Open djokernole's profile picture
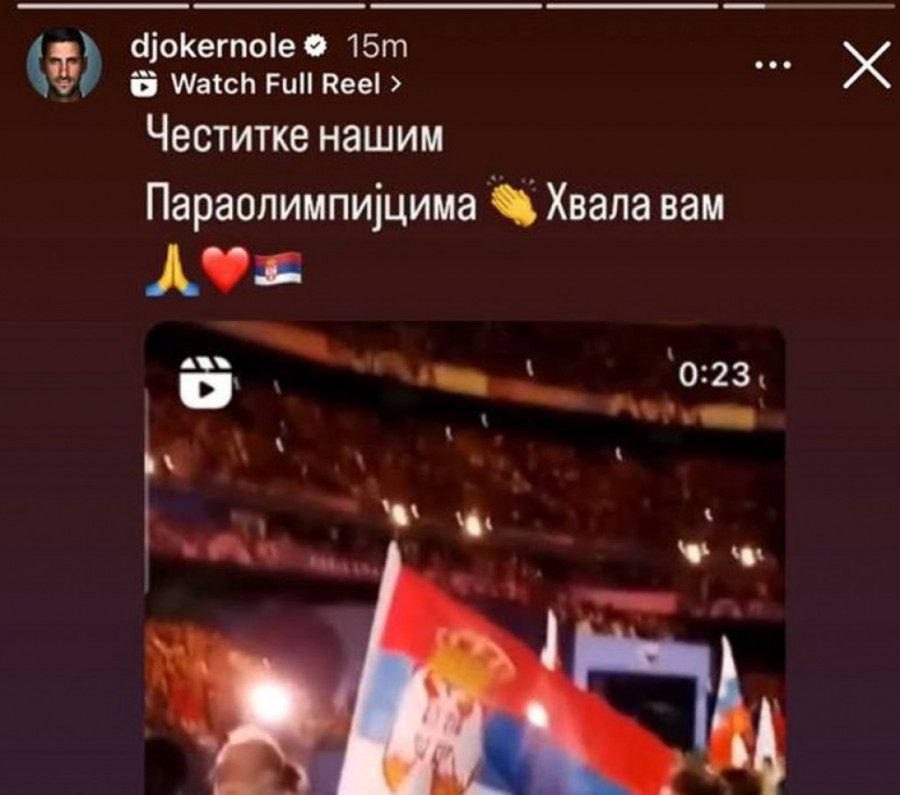The width and height of the screenshot is (900, 795). [x=64, y=63]
